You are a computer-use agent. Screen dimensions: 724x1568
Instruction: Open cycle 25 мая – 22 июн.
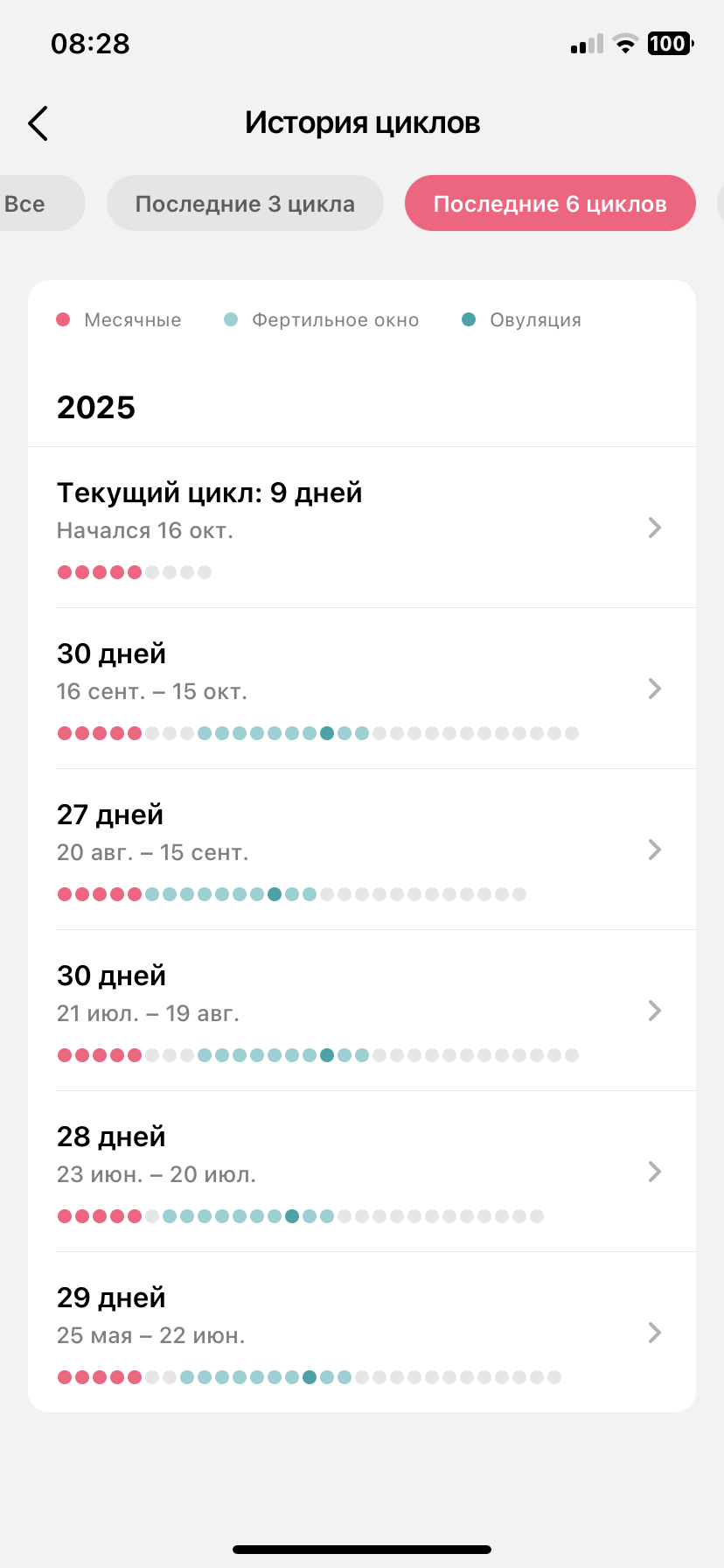tap(362, 1333)
